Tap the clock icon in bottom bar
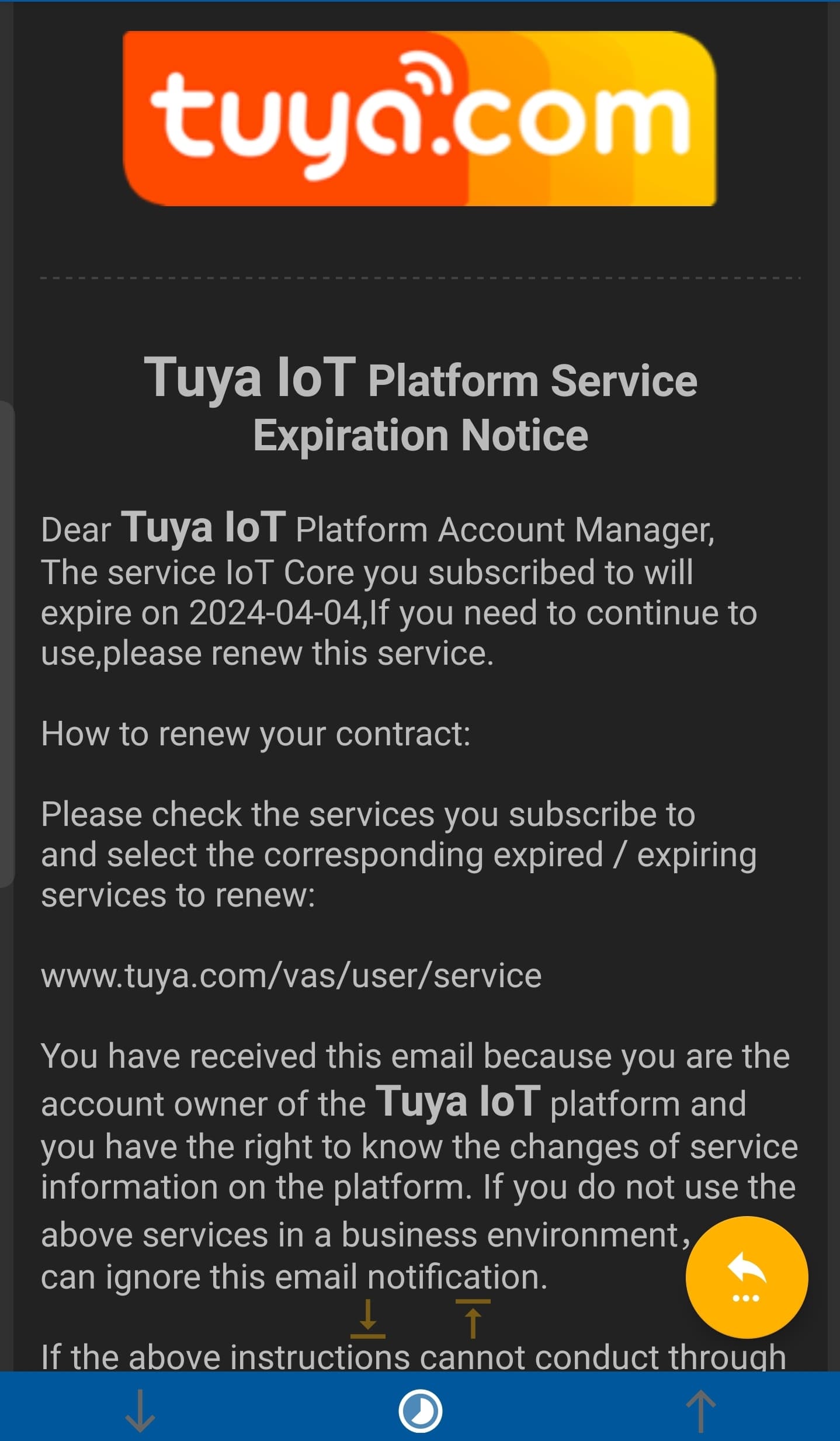Image resolution: width=840 pixels, height=1441 pixels. tap(420, 1411)
